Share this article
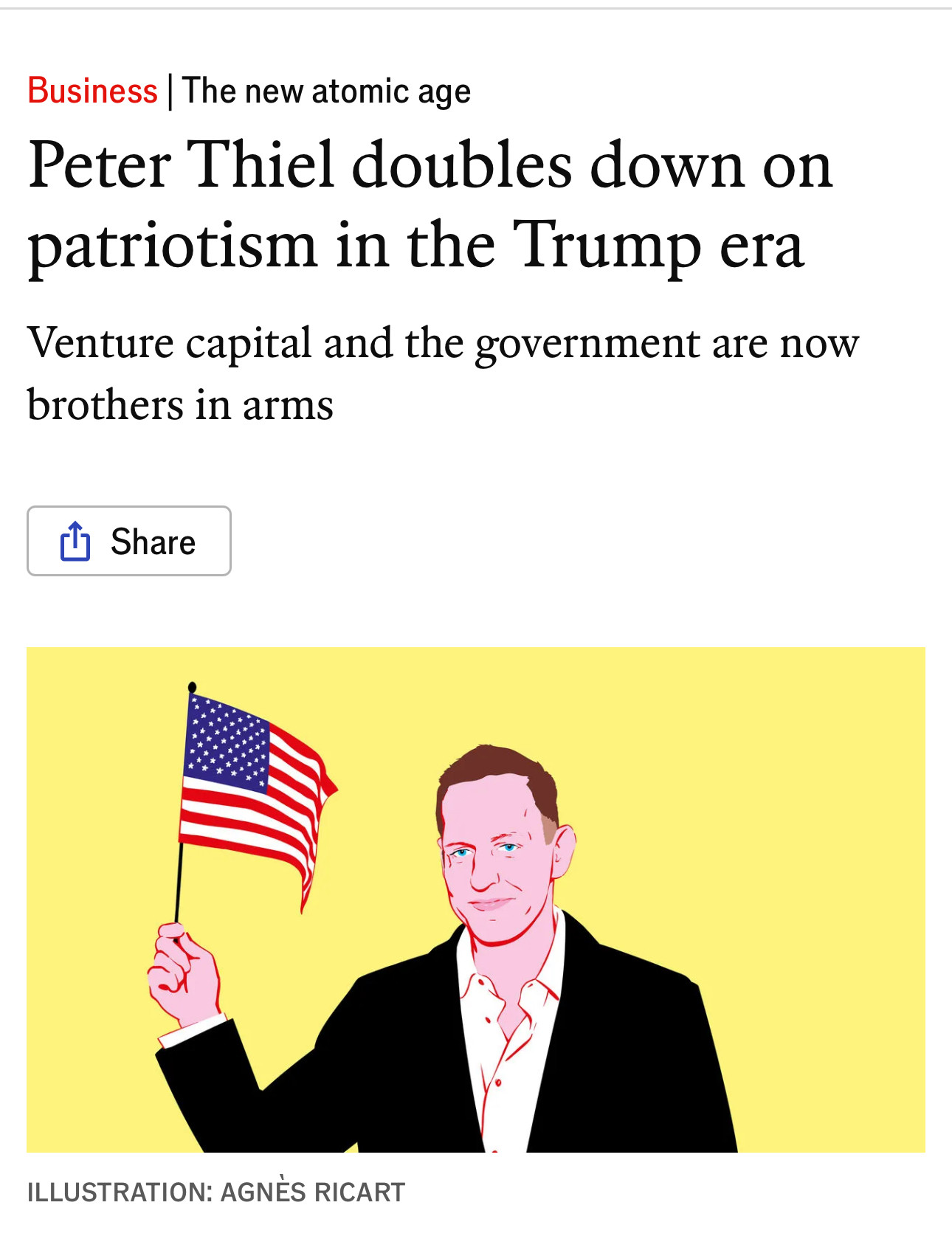 click(x=129, y=541)
